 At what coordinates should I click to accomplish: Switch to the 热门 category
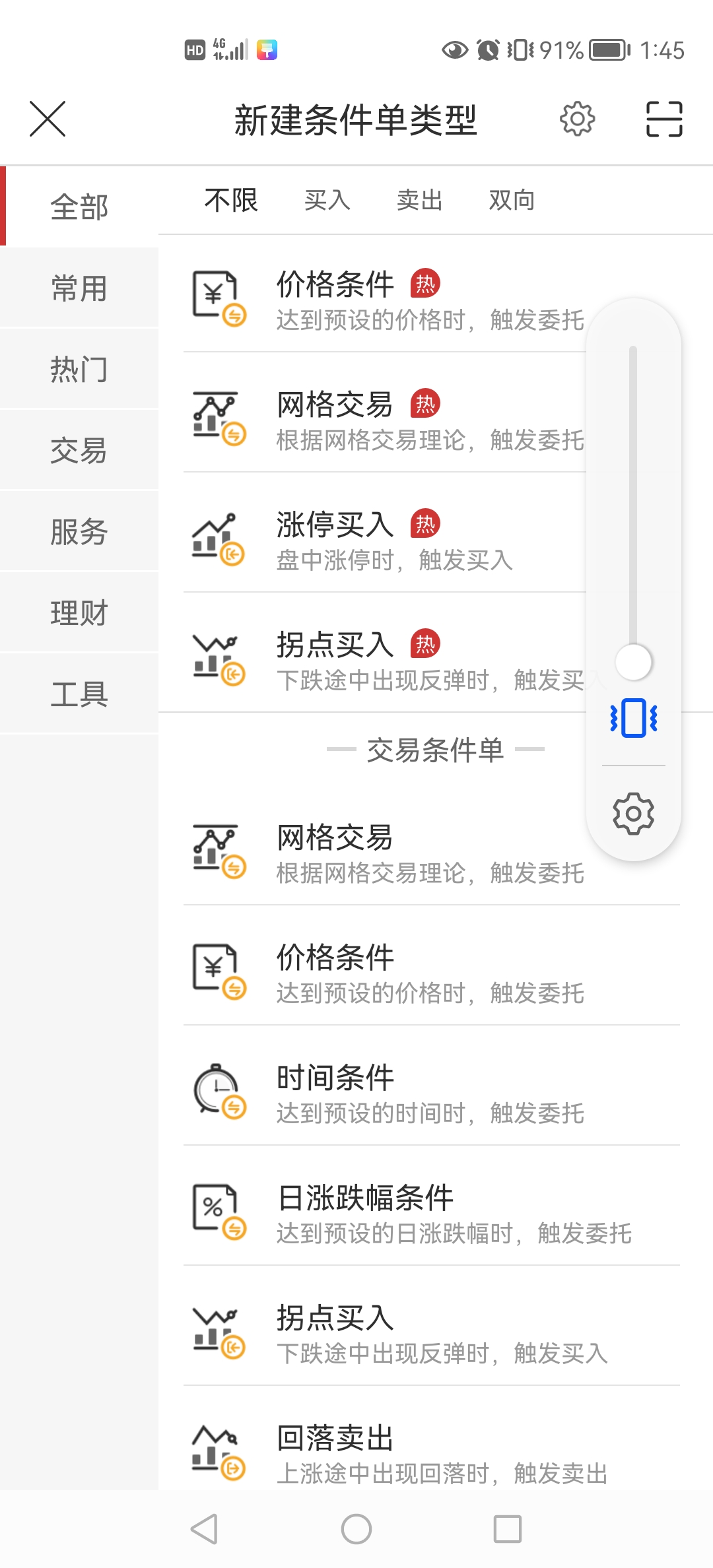point(79,370)
